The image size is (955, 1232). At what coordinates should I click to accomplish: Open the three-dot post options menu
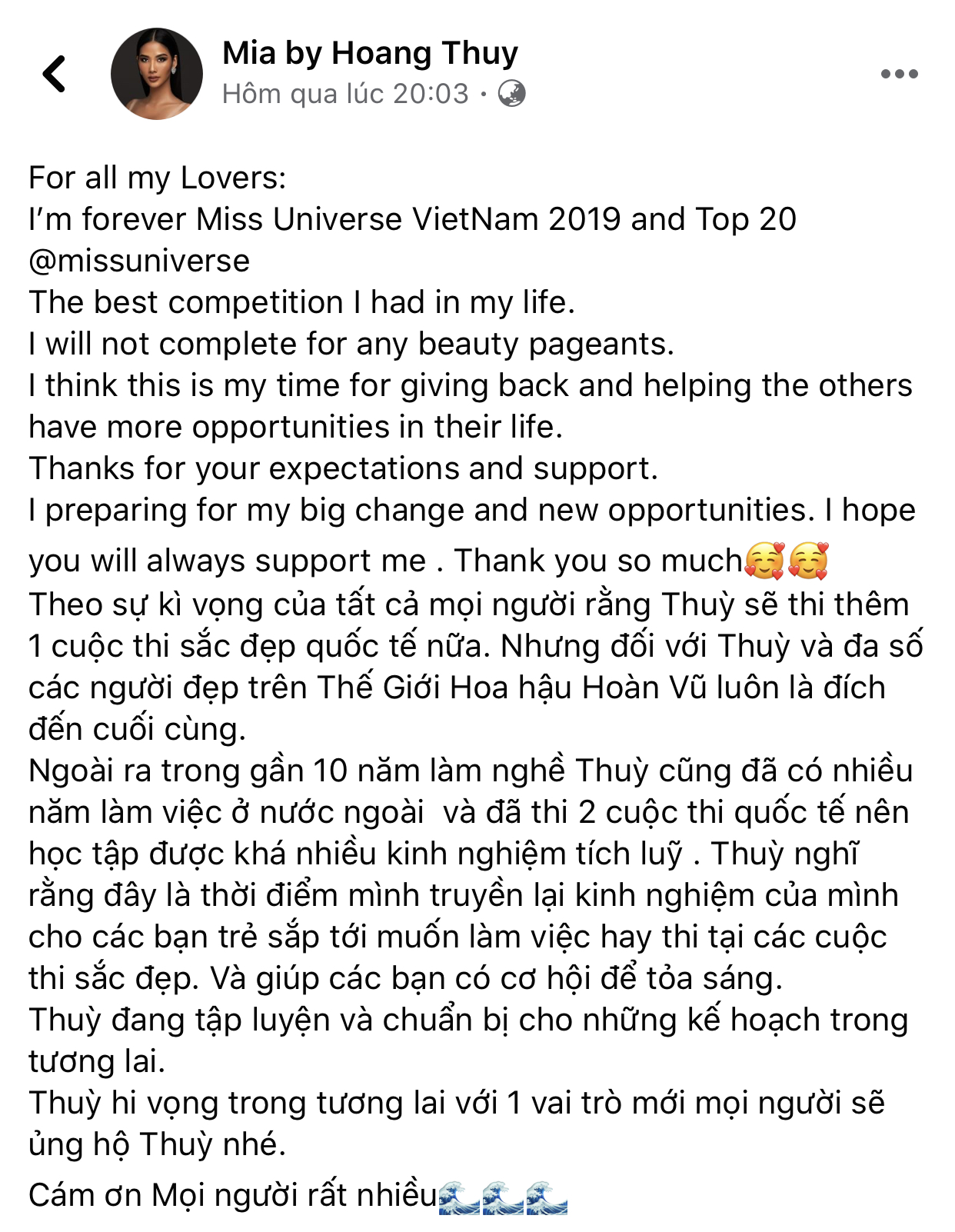pyautogui.click(x=899, y=74)
